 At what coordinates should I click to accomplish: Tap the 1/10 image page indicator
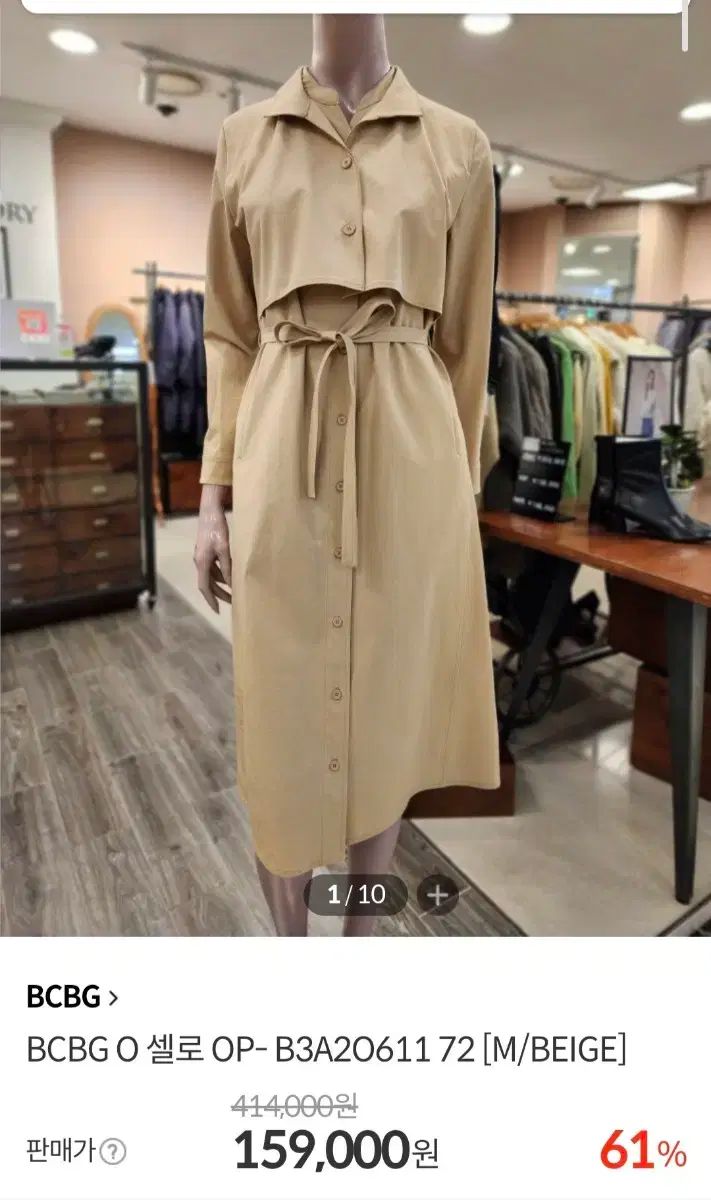click(x=357, y=894)
